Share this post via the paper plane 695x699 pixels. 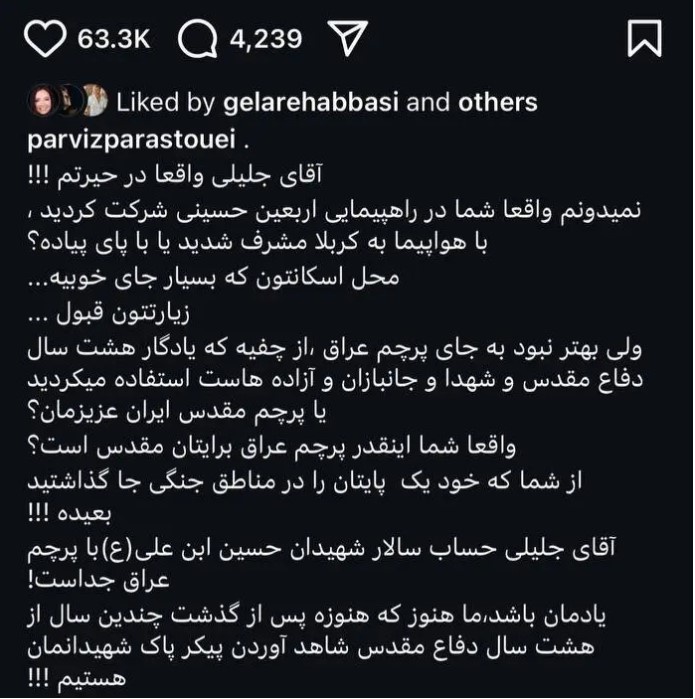coord(348,39)
